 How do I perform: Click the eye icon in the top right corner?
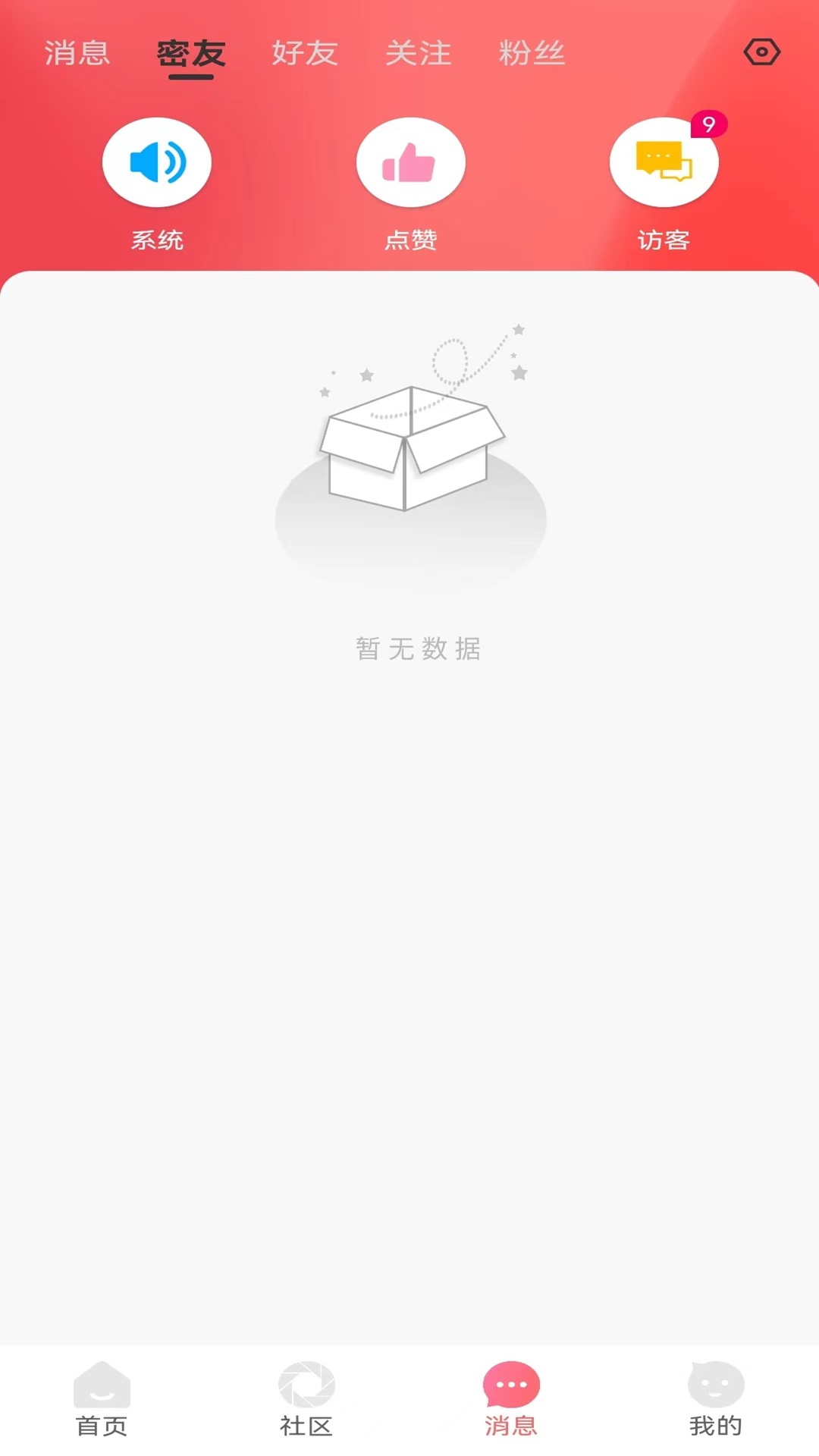pos(762,52)
